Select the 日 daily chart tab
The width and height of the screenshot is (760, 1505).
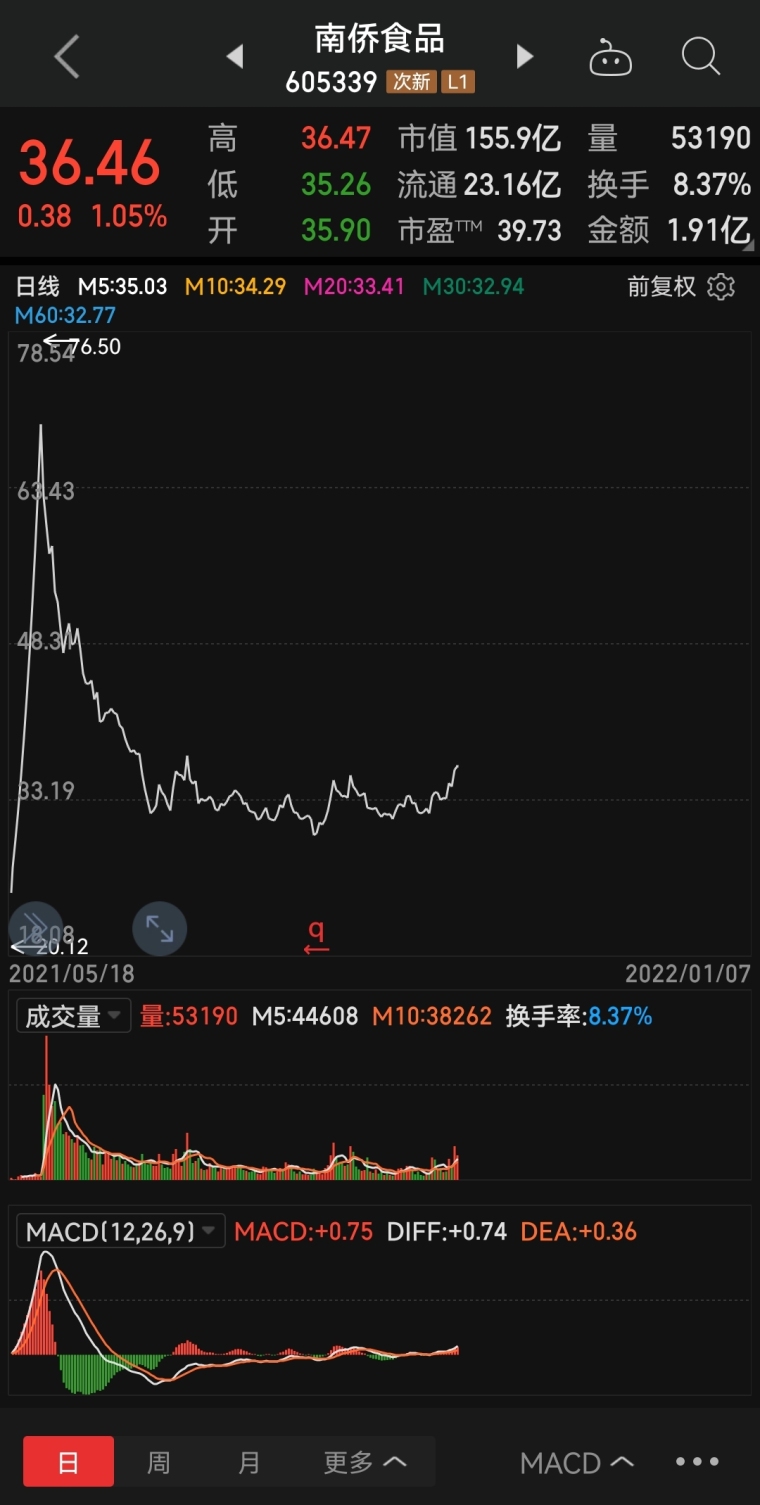[67, 1461]
